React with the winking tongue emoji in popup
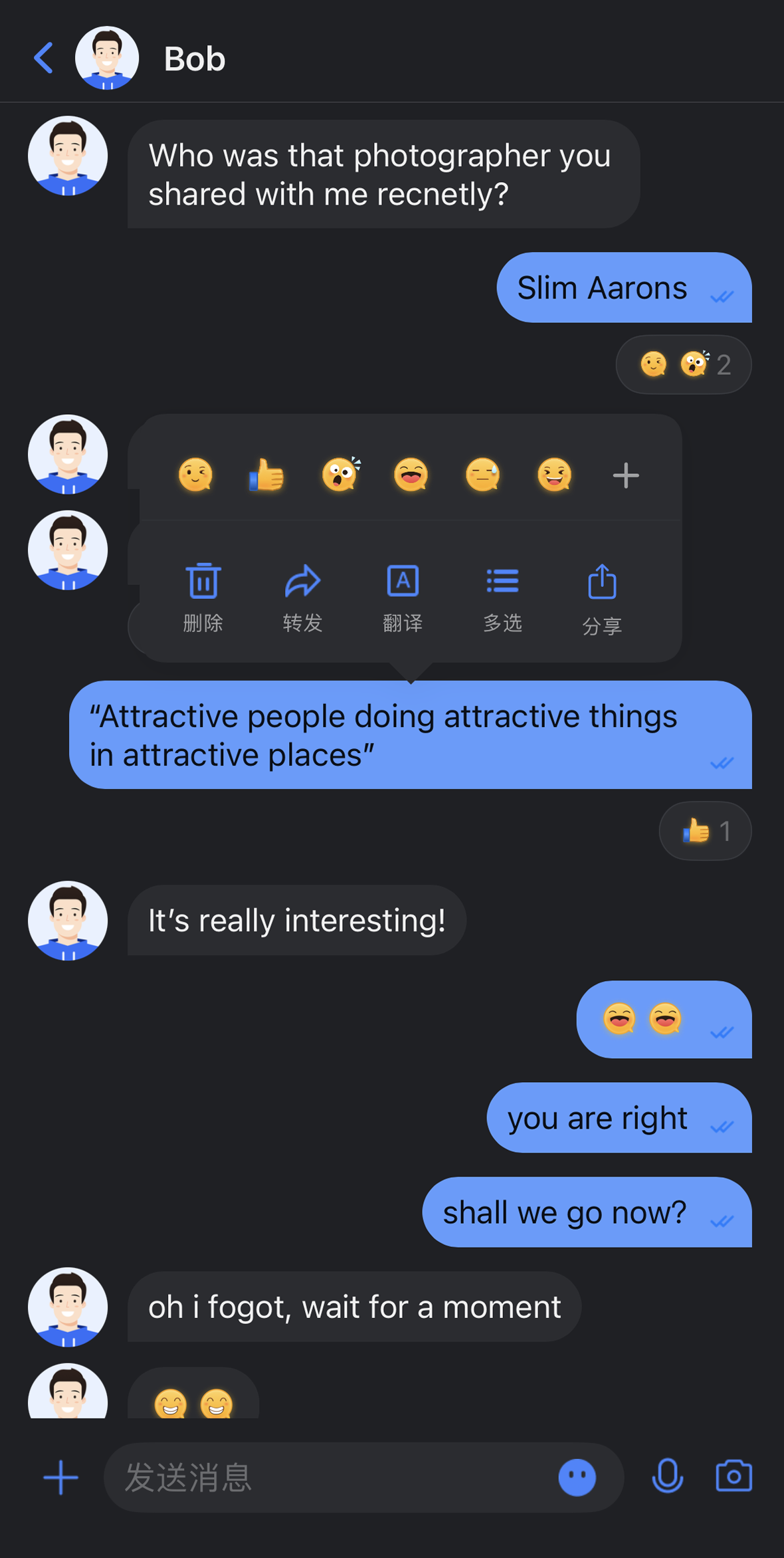 (x=554, y=475)
